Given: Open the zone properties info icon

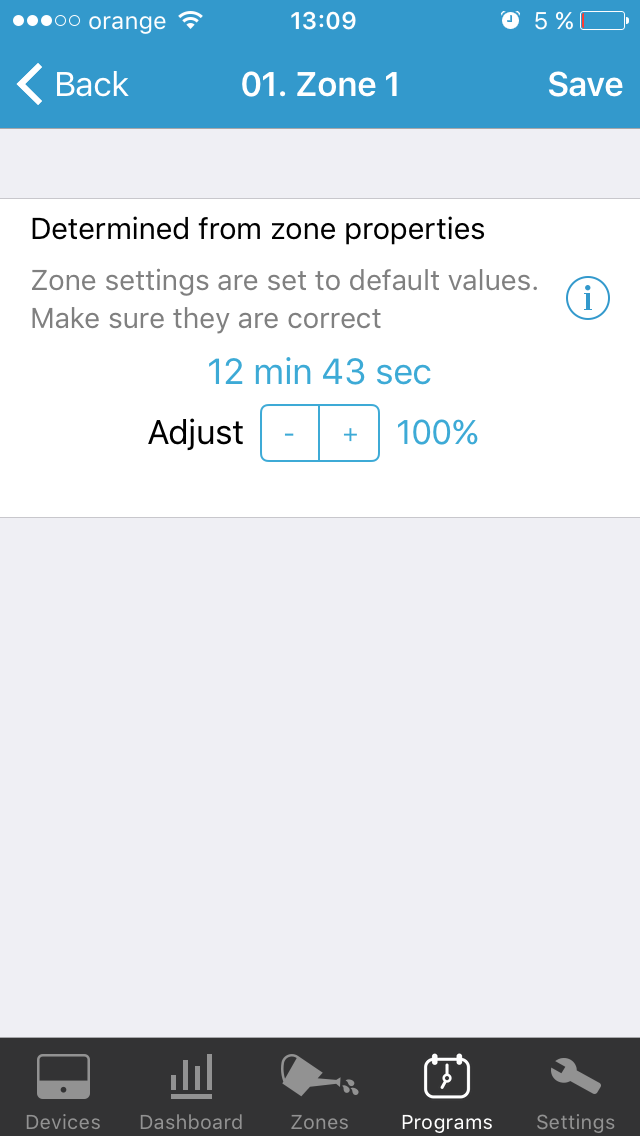Looking at the screenshot, I should [x=587, y=298].
